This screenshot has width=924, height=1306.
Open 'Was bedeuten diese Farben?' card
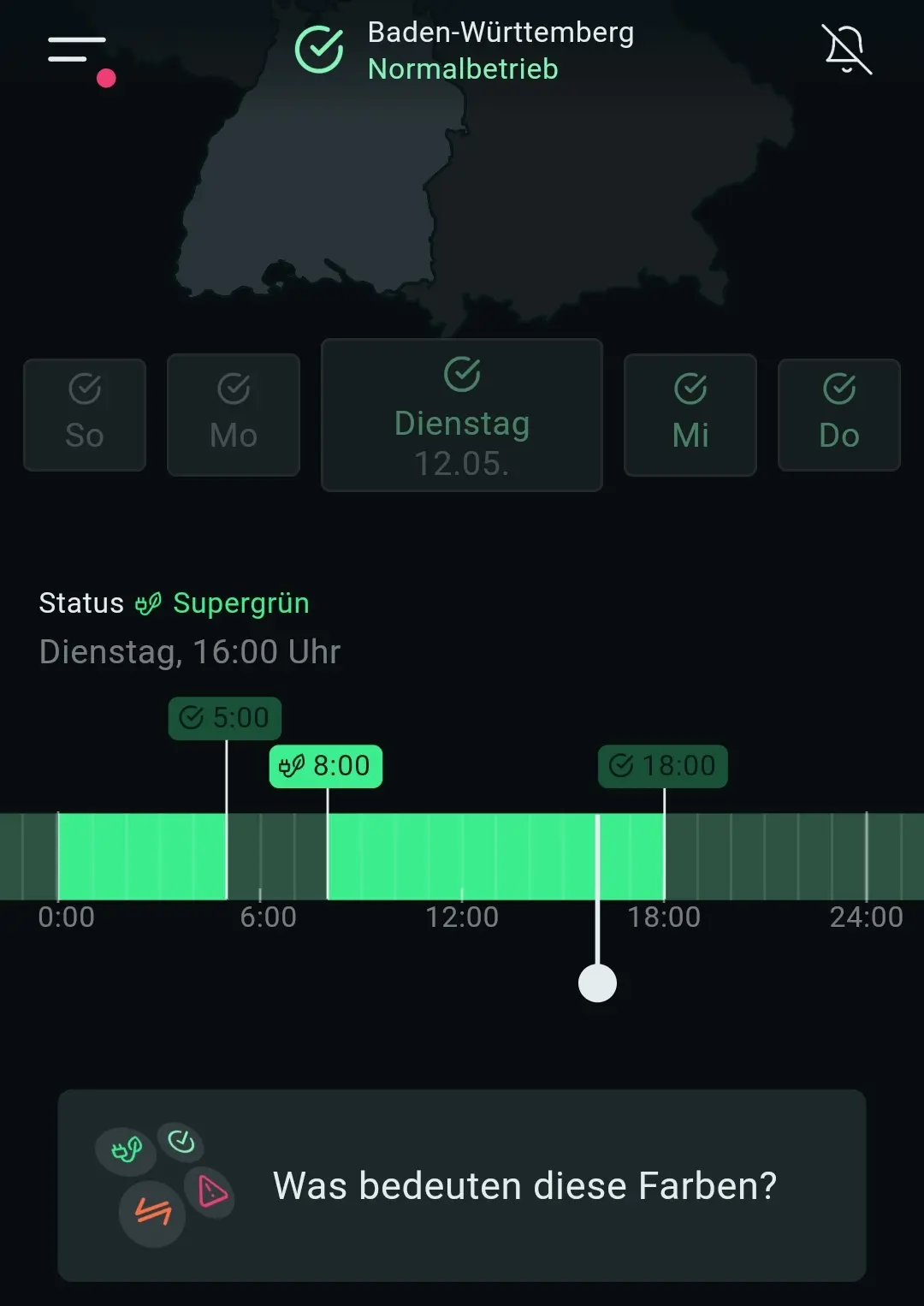point(462,1185)
